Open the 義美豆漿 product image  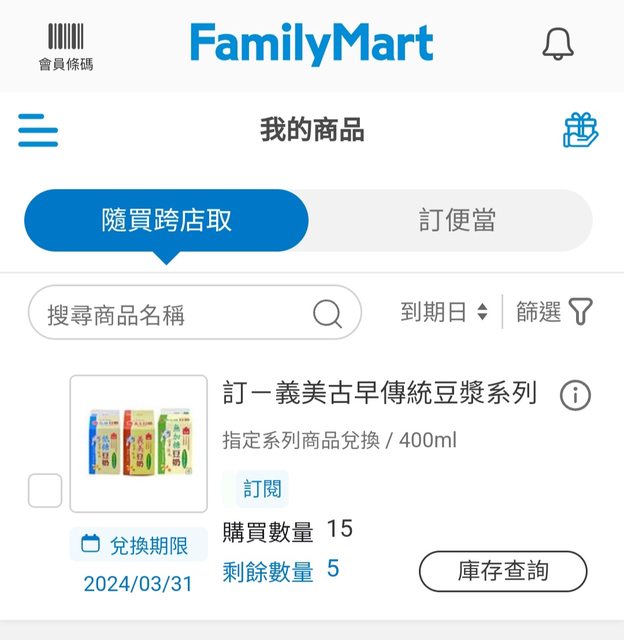pos(138,442)
